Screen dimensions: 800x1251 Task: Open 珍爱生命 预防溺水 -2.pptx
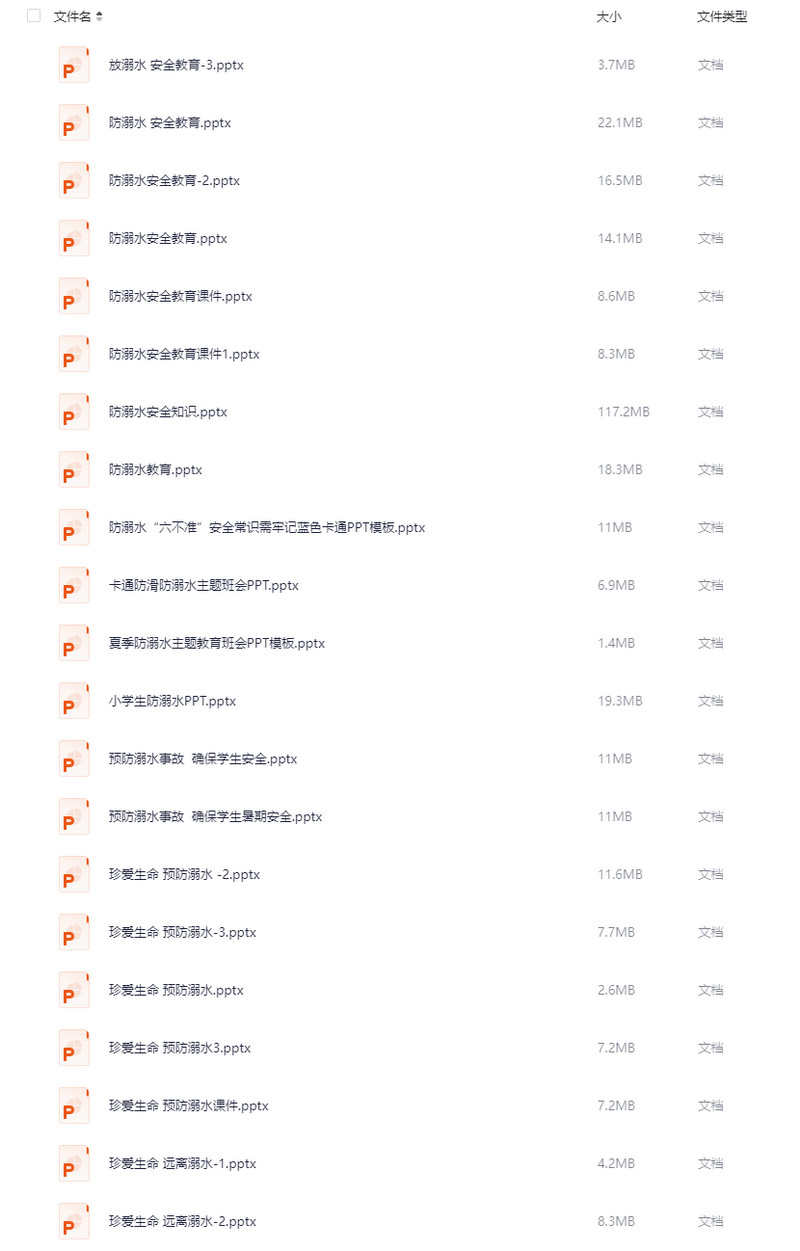(x=184, y=875)
